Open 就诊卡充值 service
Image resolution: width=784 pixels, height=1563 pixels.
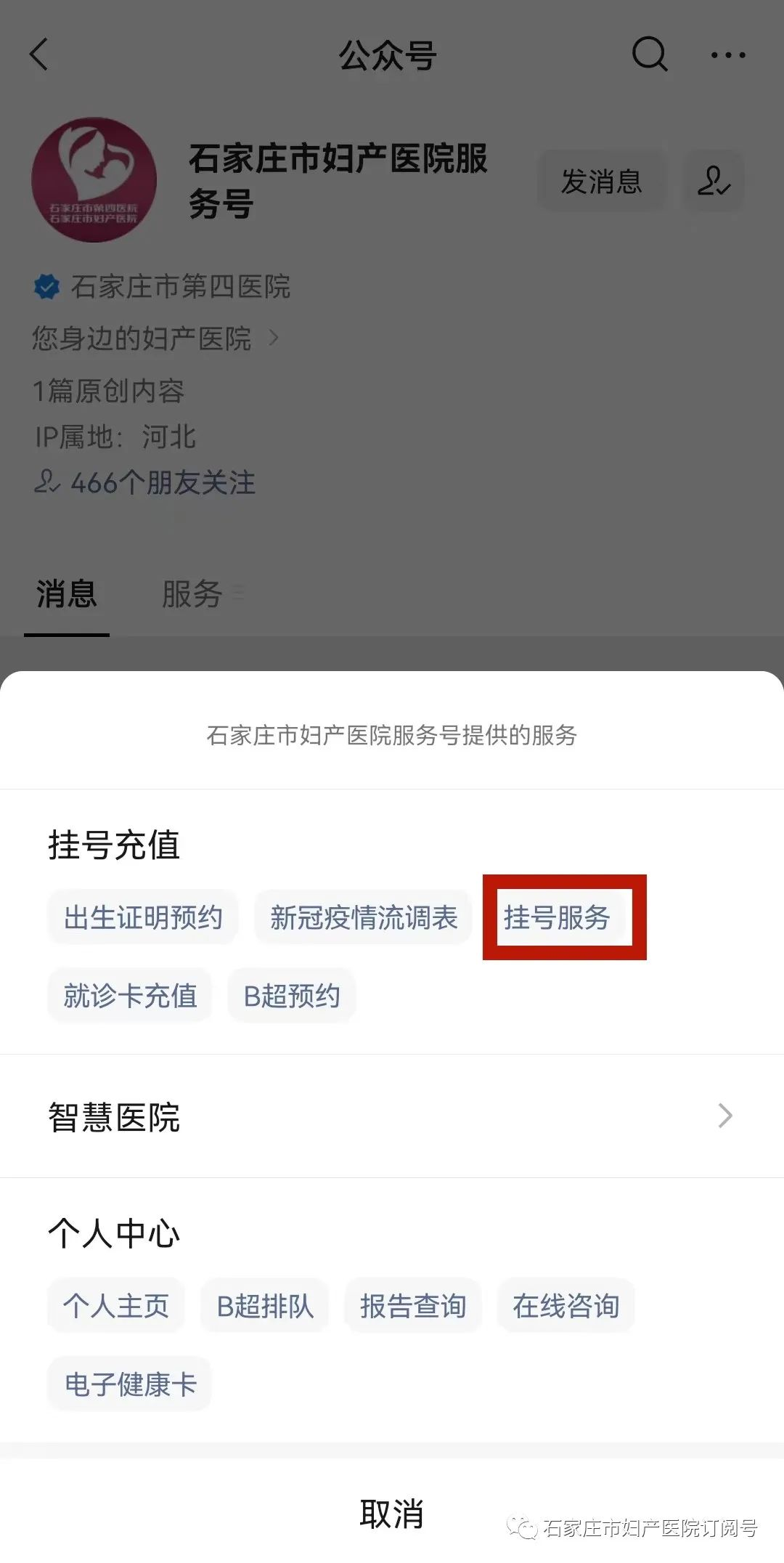coord(130,995)
